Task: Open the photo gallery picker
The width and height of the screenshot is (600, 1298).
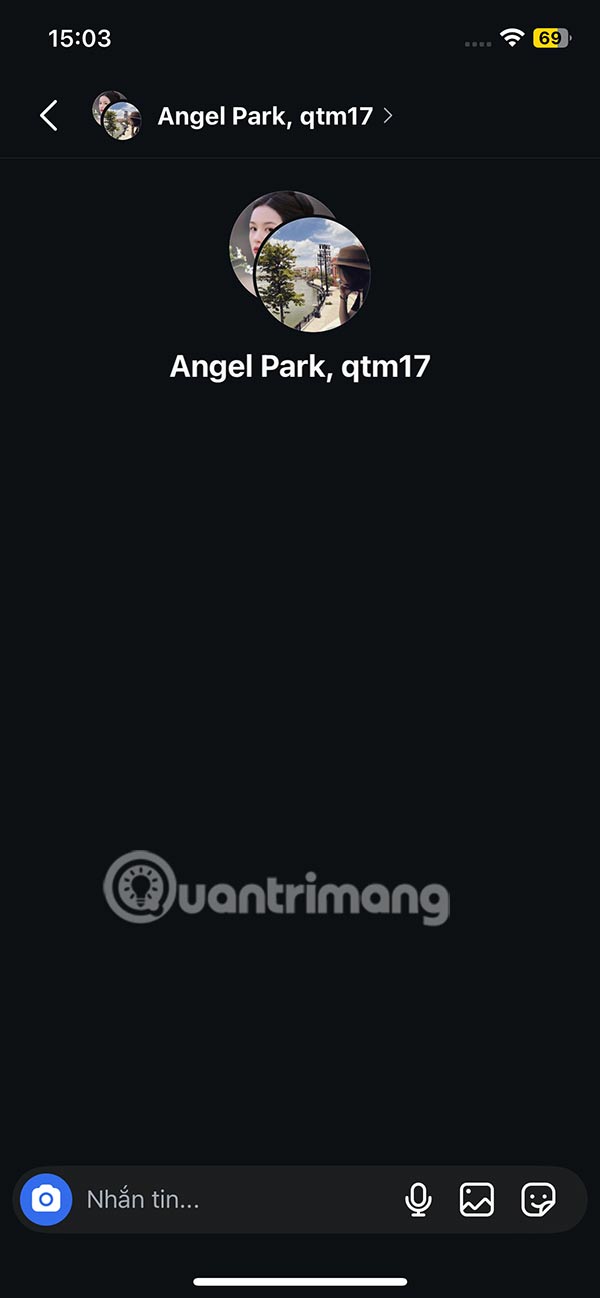Action: (x=477, y=1199)
